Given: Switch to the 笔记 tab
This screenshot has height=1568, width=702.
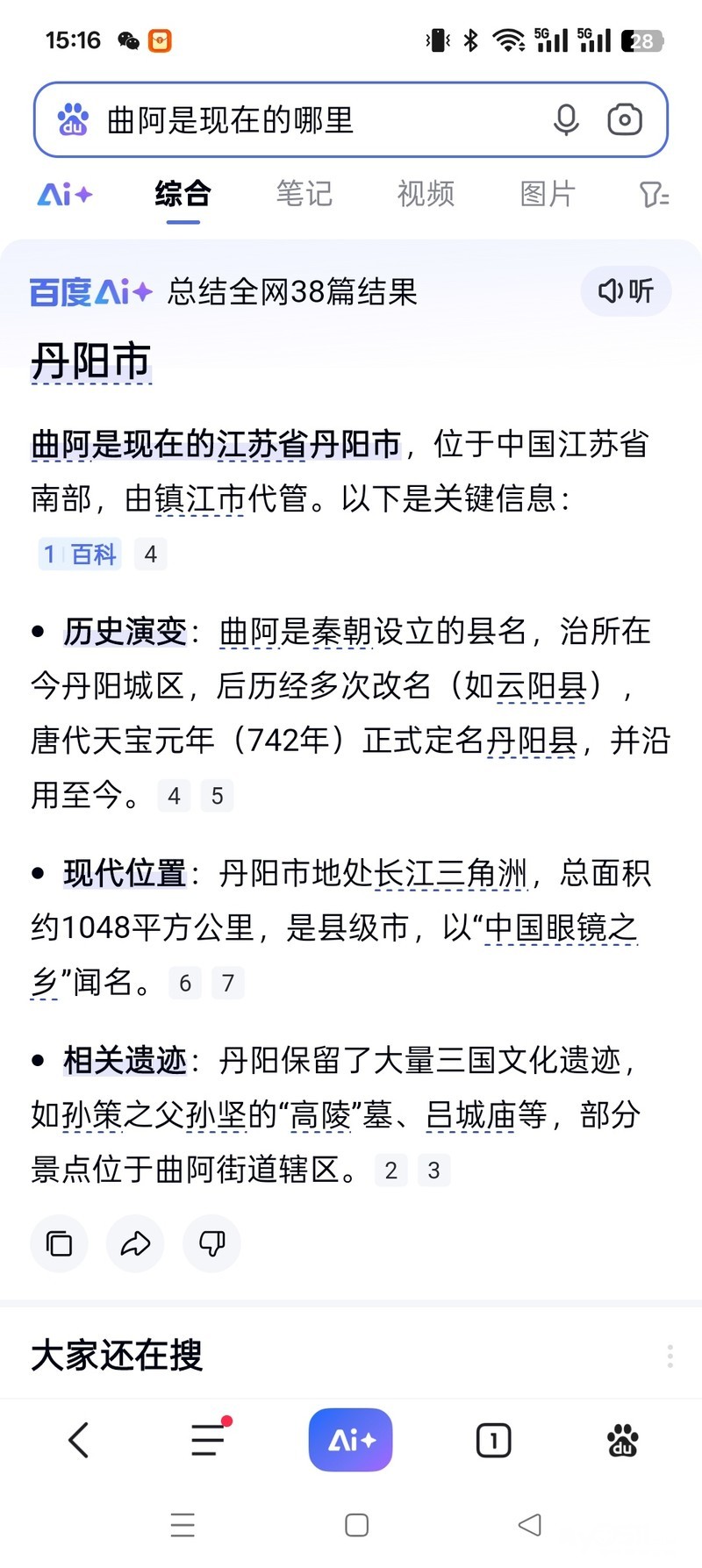Looking at the screenshot, I should 304,194.
